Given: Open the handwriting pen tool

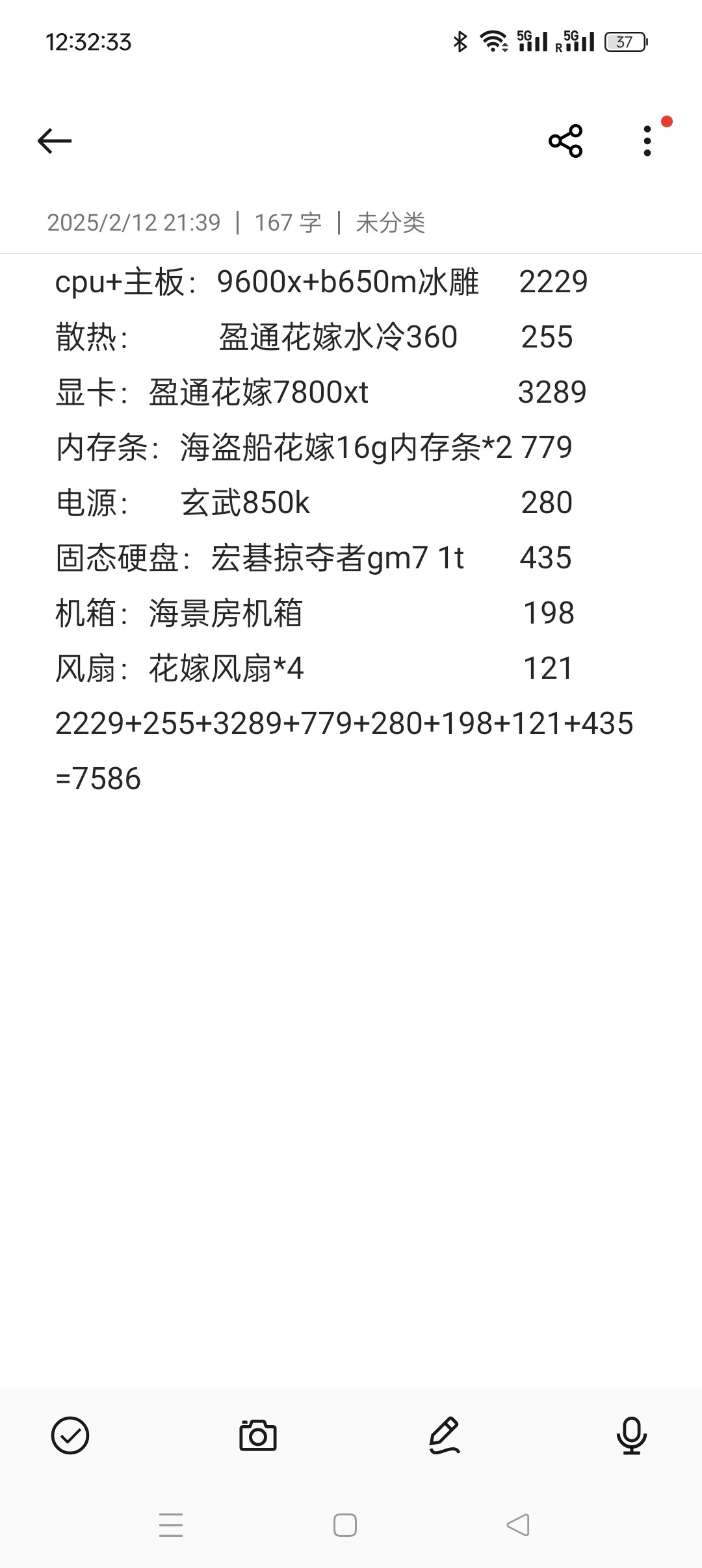Looking at the screenshot, I should pos(445,1435).
